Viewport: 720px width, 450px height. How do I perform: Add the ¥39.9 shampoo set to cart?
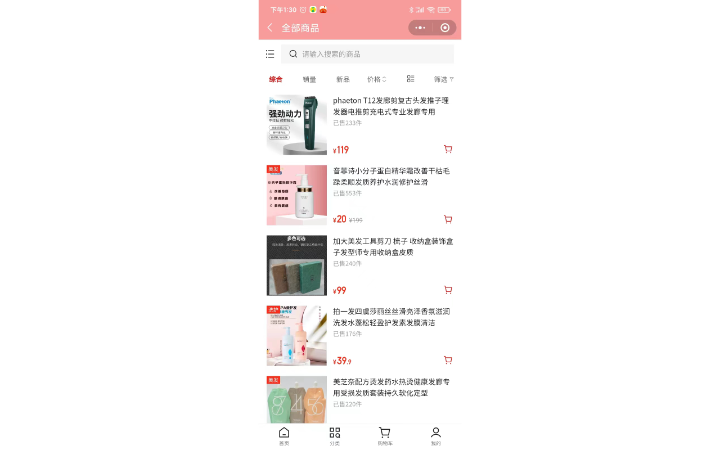[447, 360]
